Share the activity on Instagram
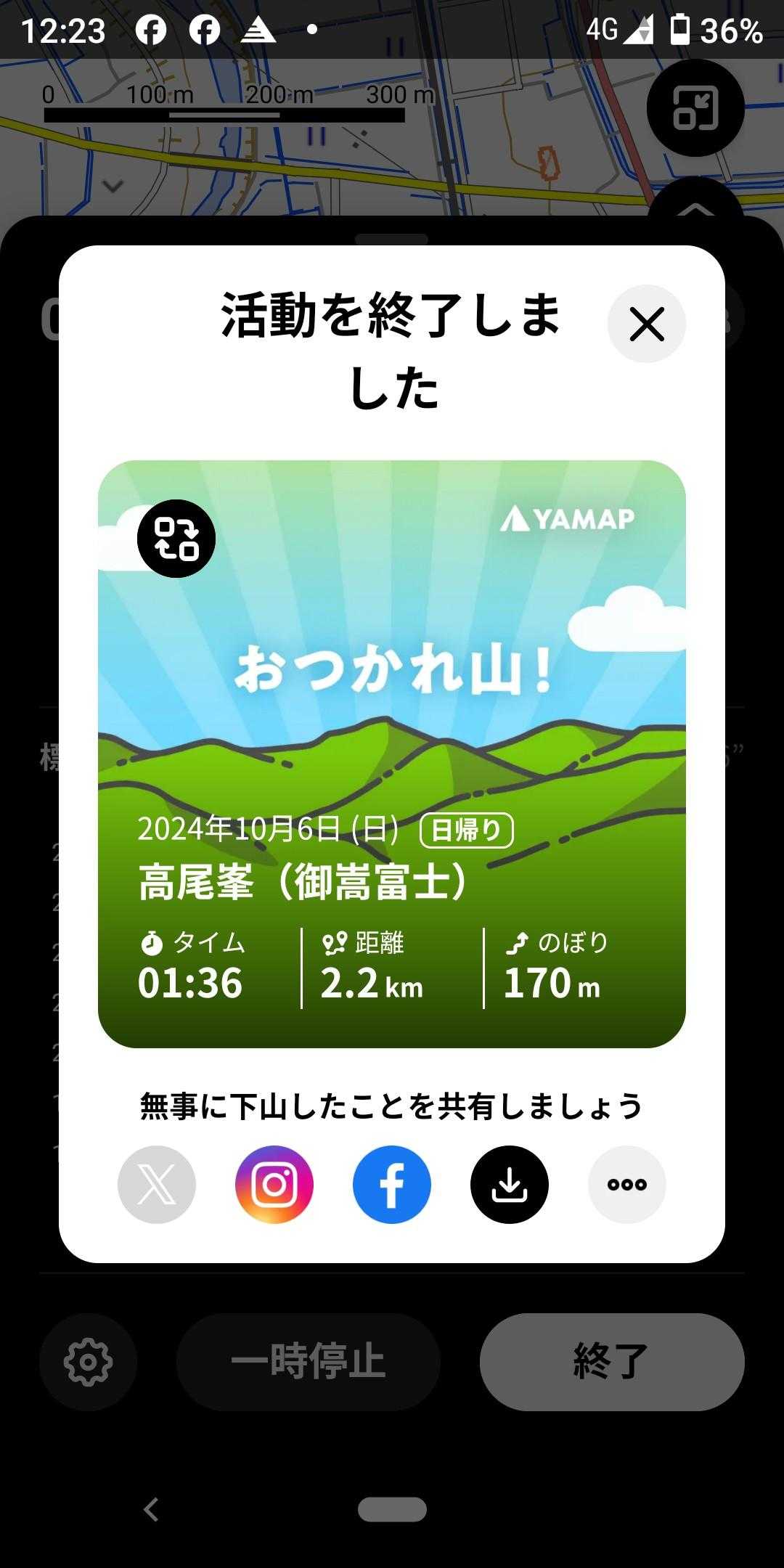Viewport: 784px width, 1568px height. (x=274, y=1185)
